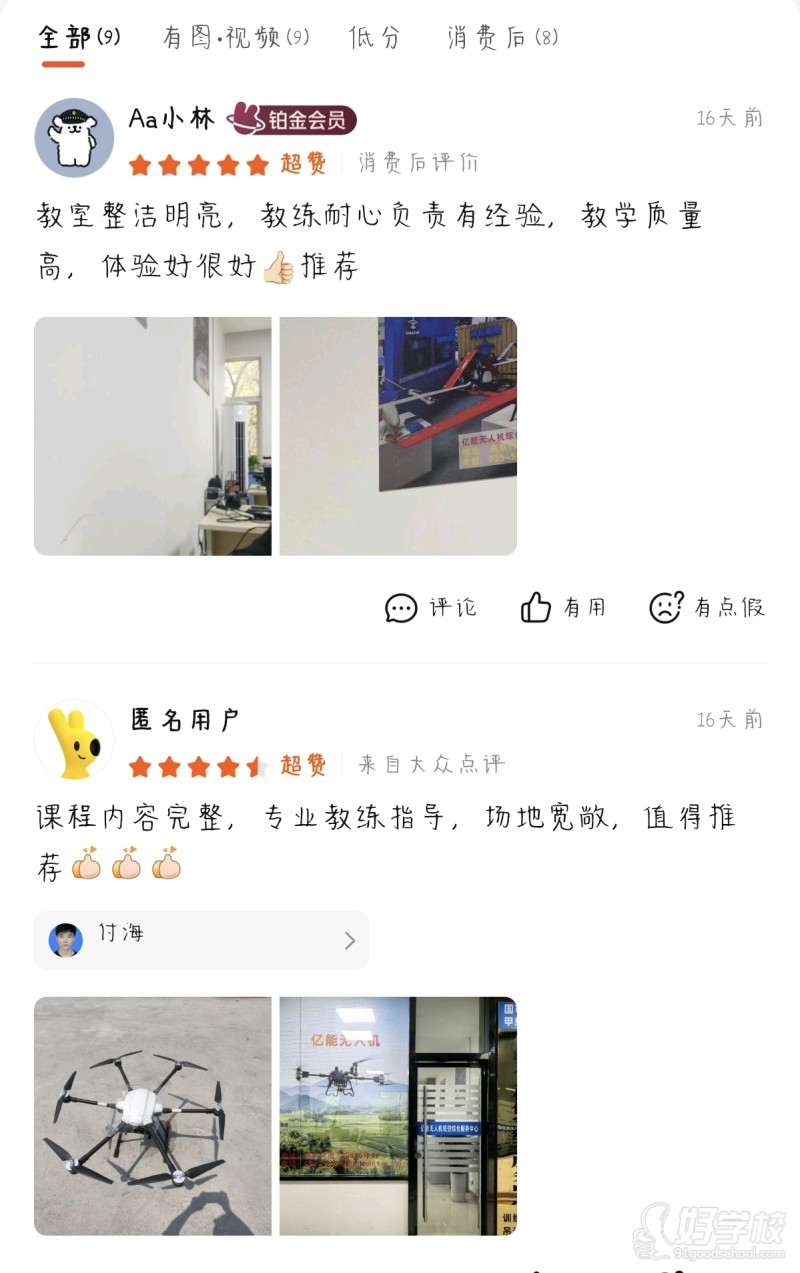Select the 低分 filter tab
This screenshot has height=1273, width=800.
tap(372, 33)
